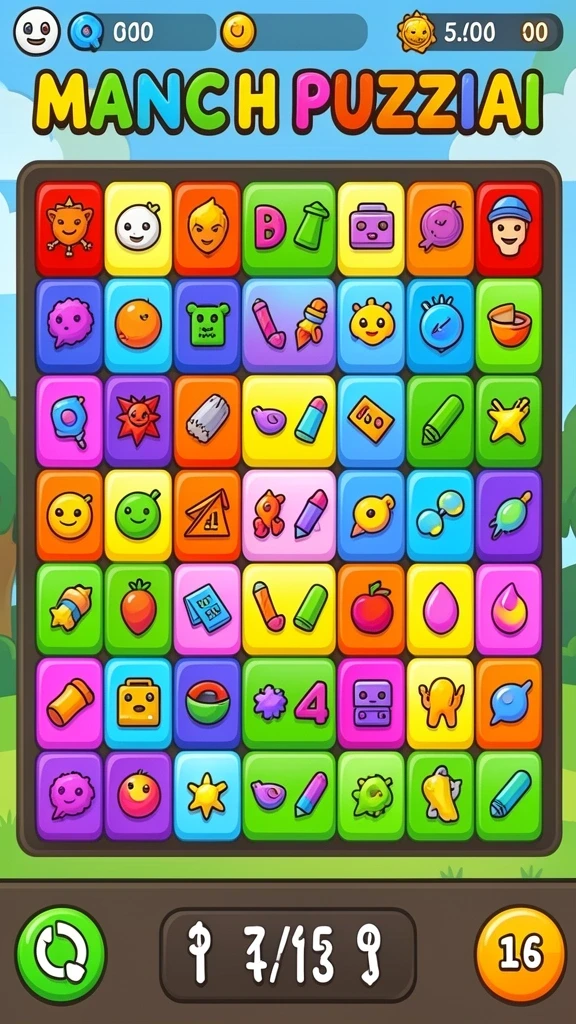Select the white ghost face tile
The height and width of the screenshot is (1024, 576).
(138, 229)
